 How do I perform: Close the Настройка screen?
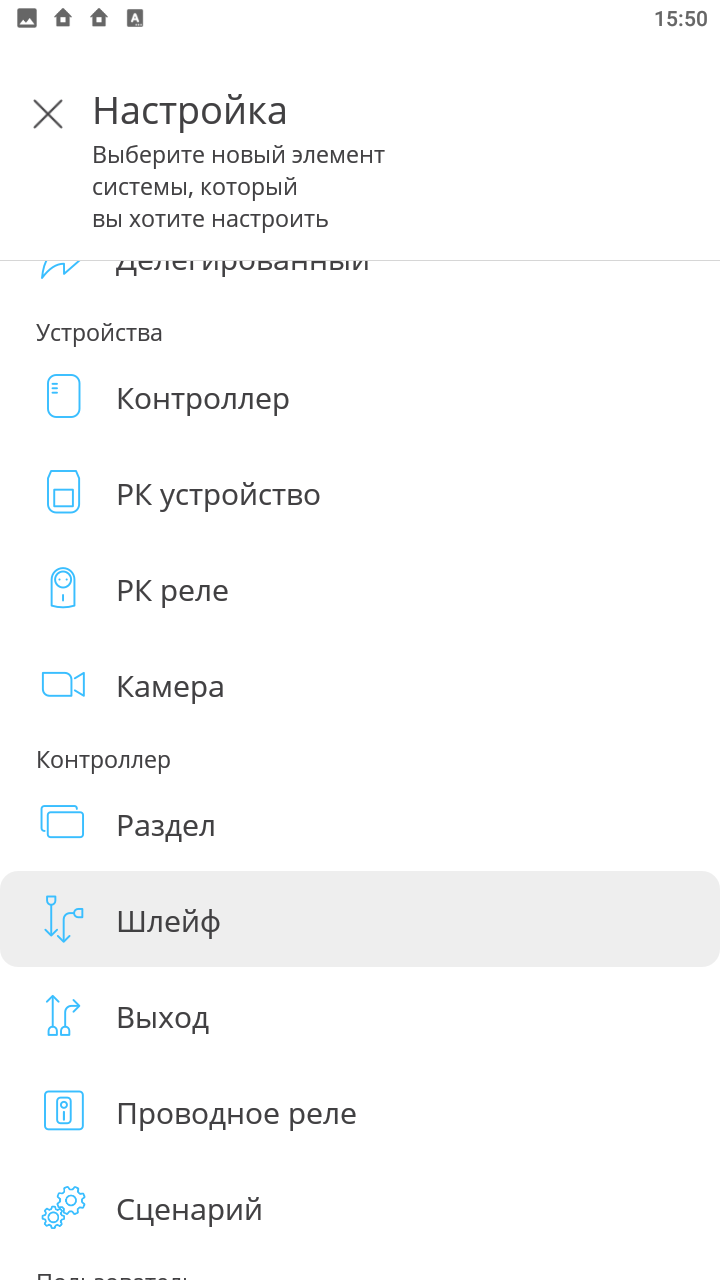tap(48, 114)
